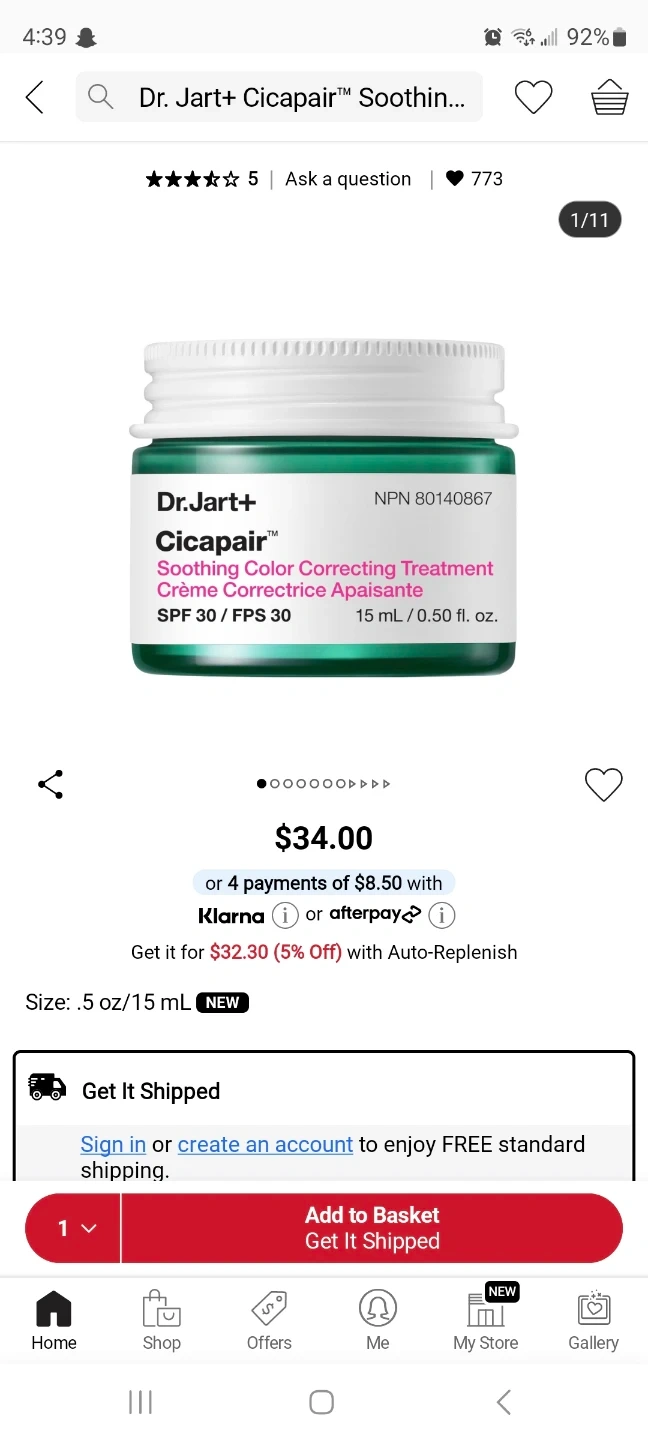Tap the Sign in link
Image resolution: width=648 pixels, height=1440 pixels.
click(113, 1144)
